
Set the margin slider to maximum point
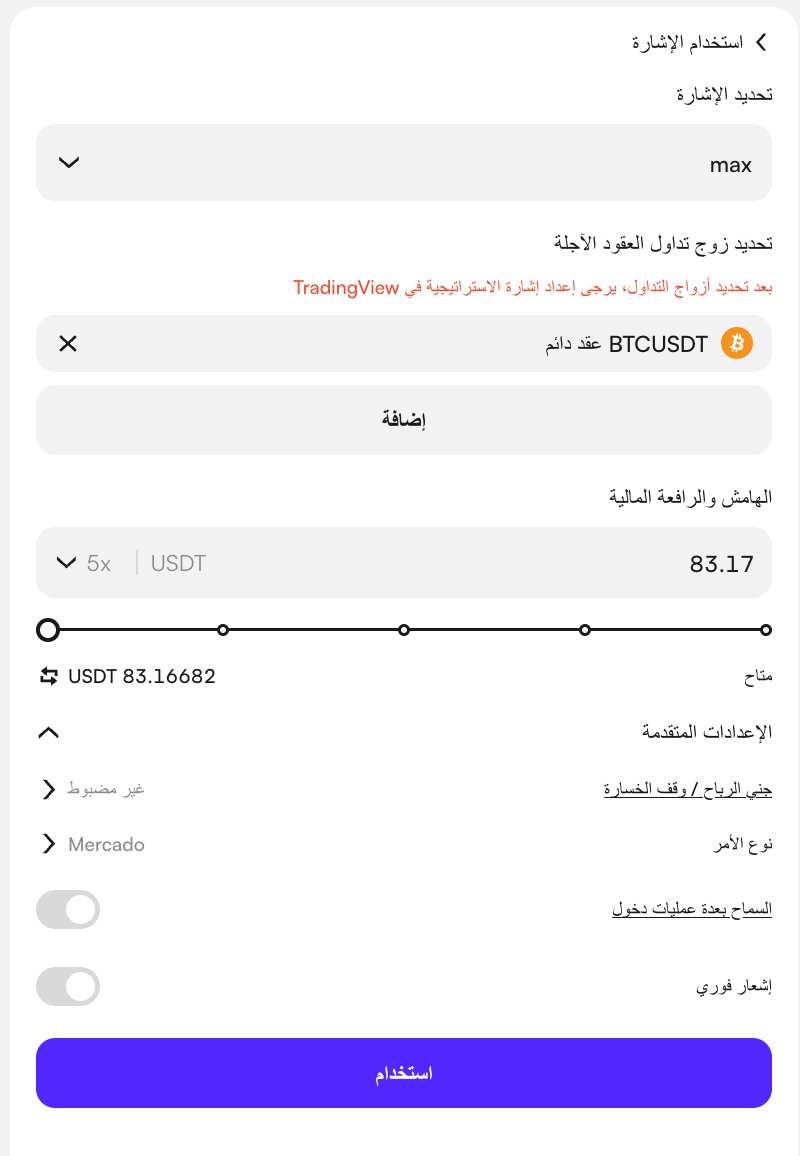tap(765, 630)
